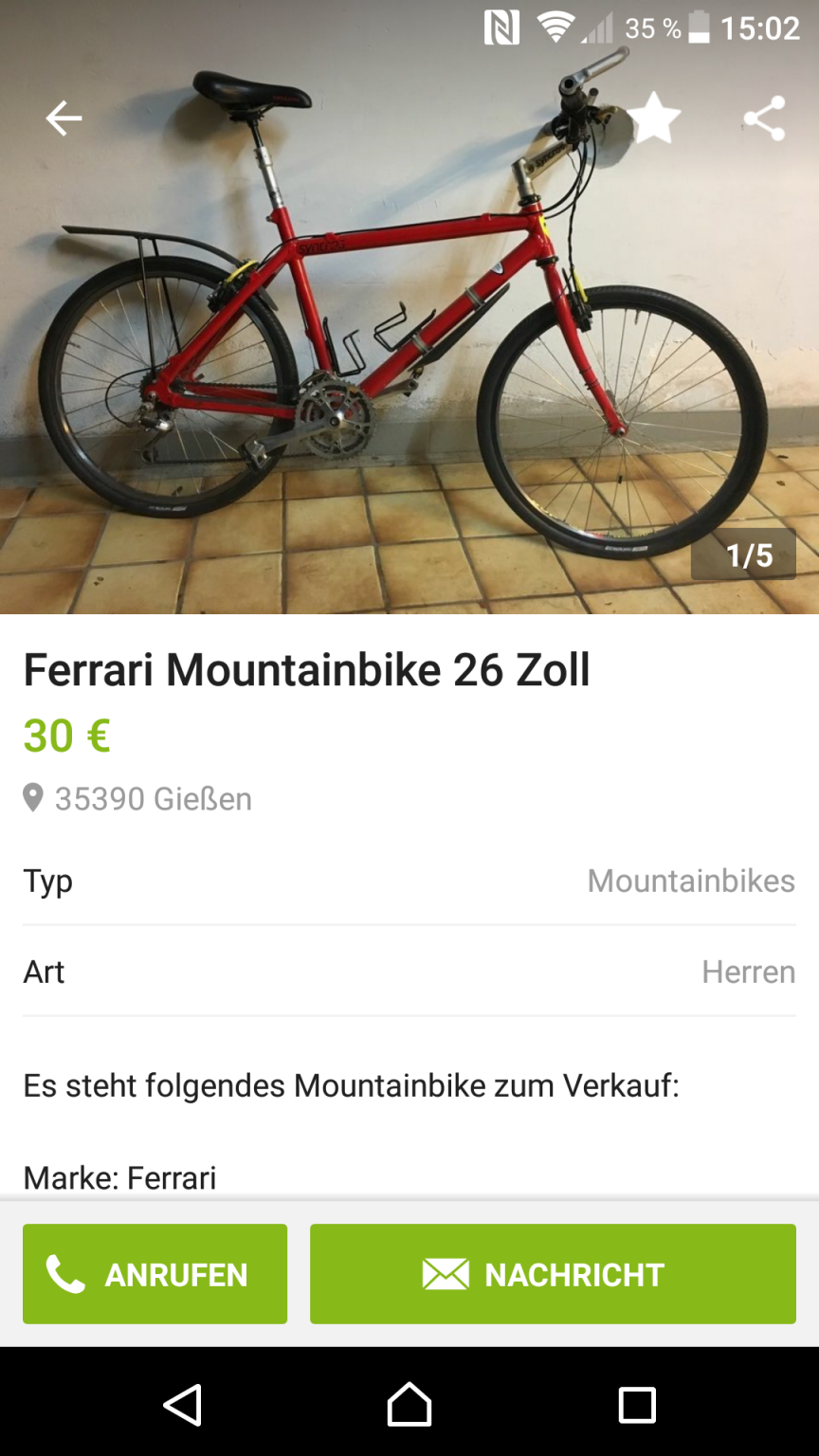Open the recent apps overview
Screen dimensions: 819x1456
(637, 1404)
